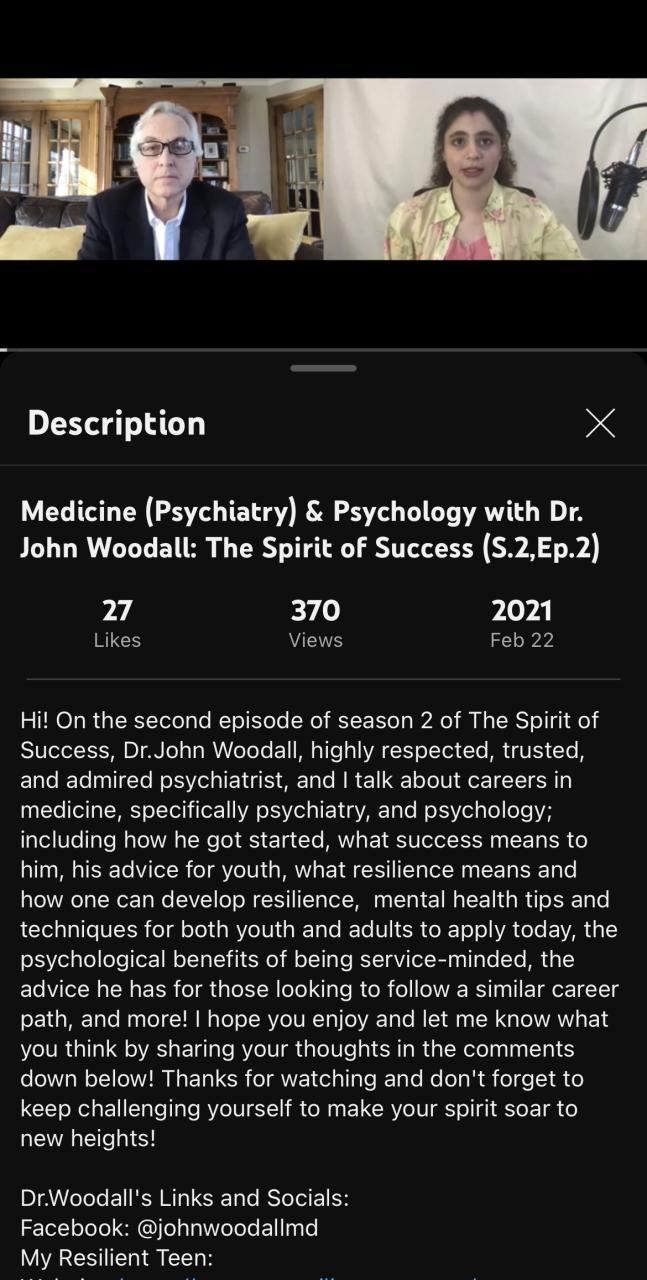Screen dimensions: 647x1280
Task: Tap the description sheet's drag handle
Action: click(x=323, y=368)
